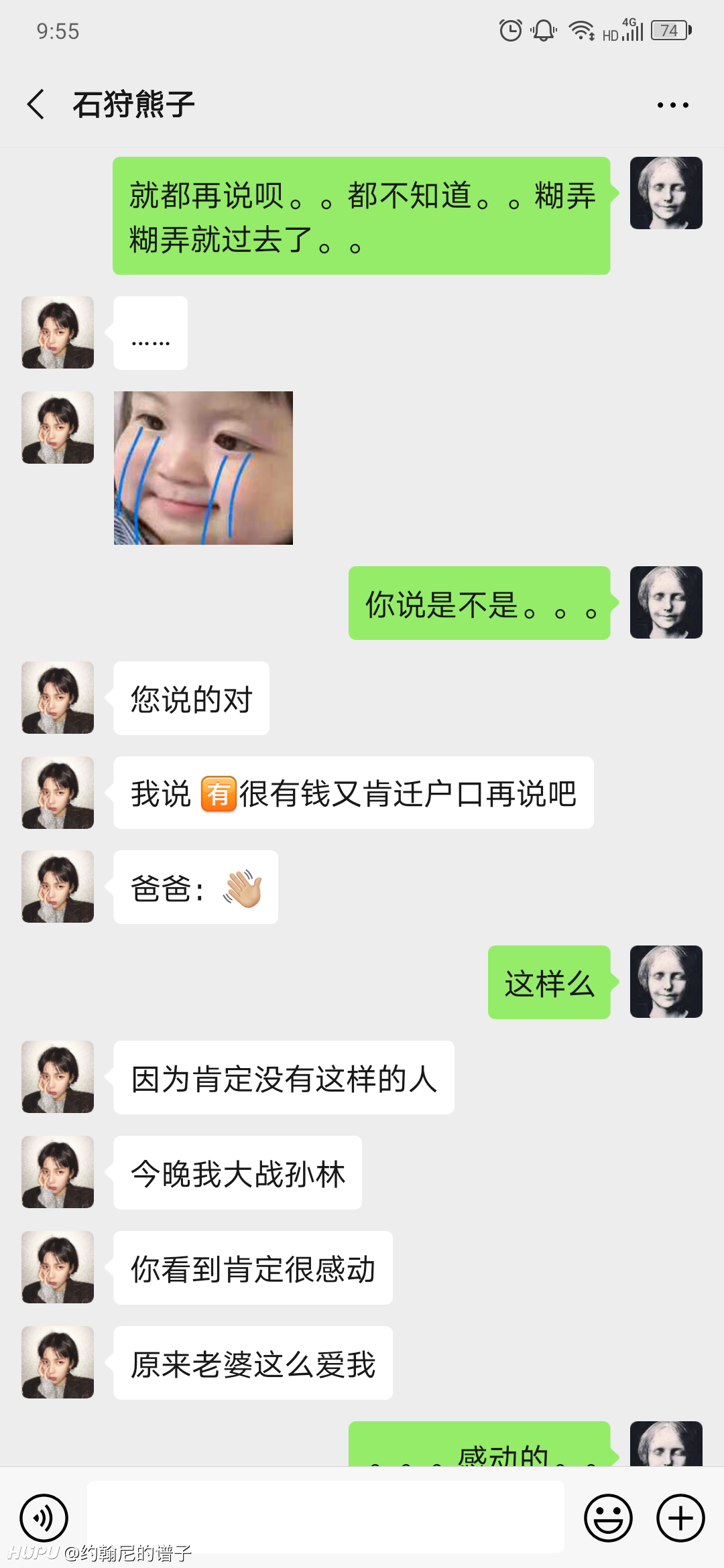
Task: Open the crying baby sticker image
Action: click(203, 468)
